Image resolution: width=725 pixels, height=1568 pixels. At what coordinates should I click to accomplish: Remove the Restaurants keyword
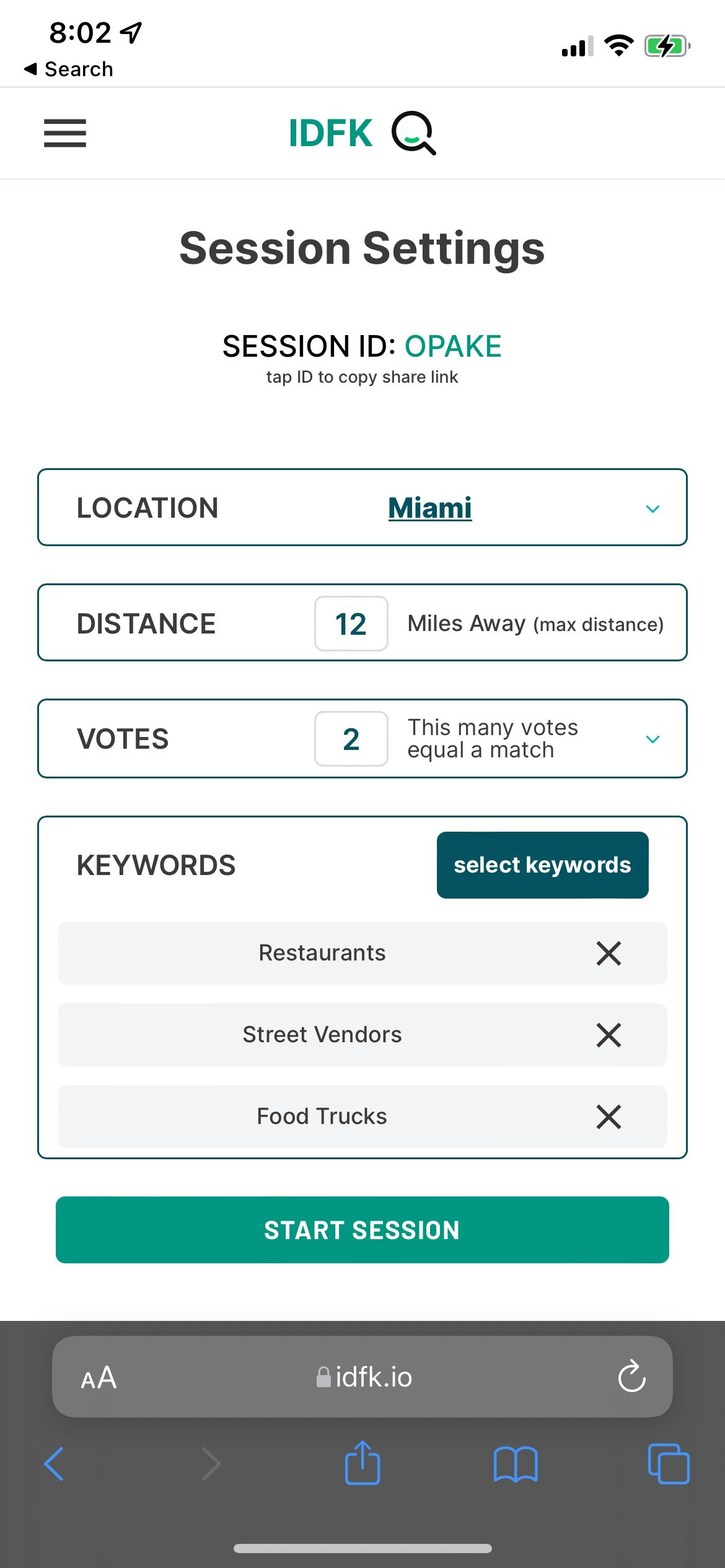point(609,953)
